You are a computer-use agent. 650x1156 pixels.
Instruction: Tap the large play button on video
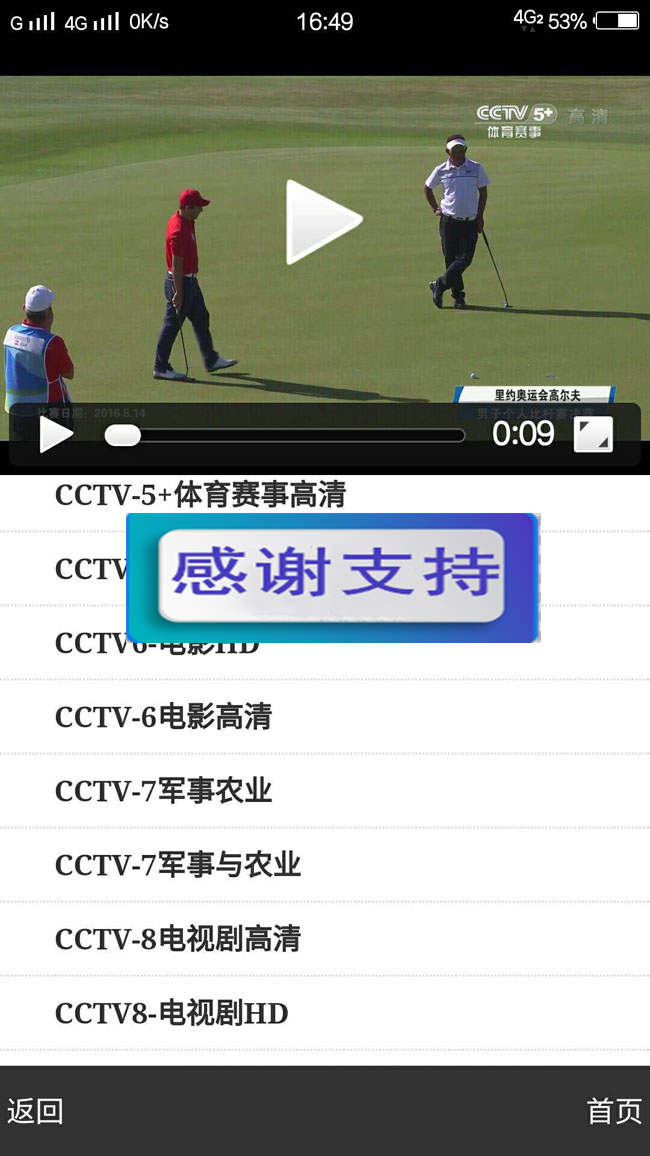[x=322, y=222]
